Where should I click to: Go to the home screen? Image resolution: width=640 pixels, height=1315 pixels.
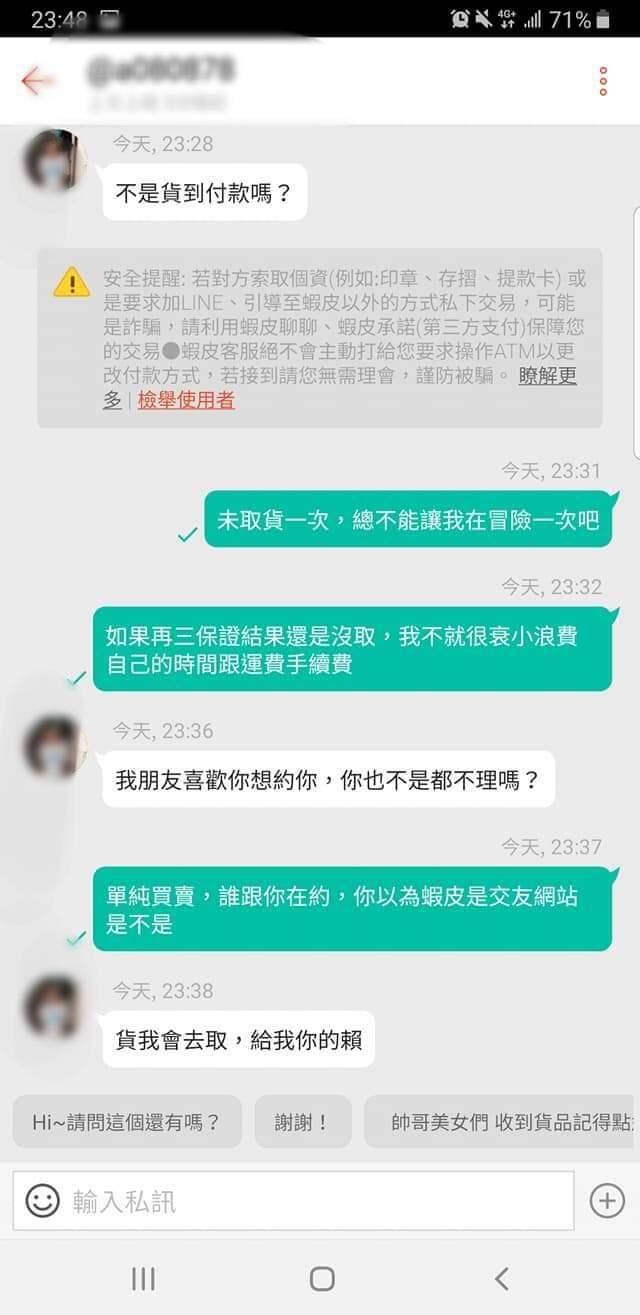321,1277
